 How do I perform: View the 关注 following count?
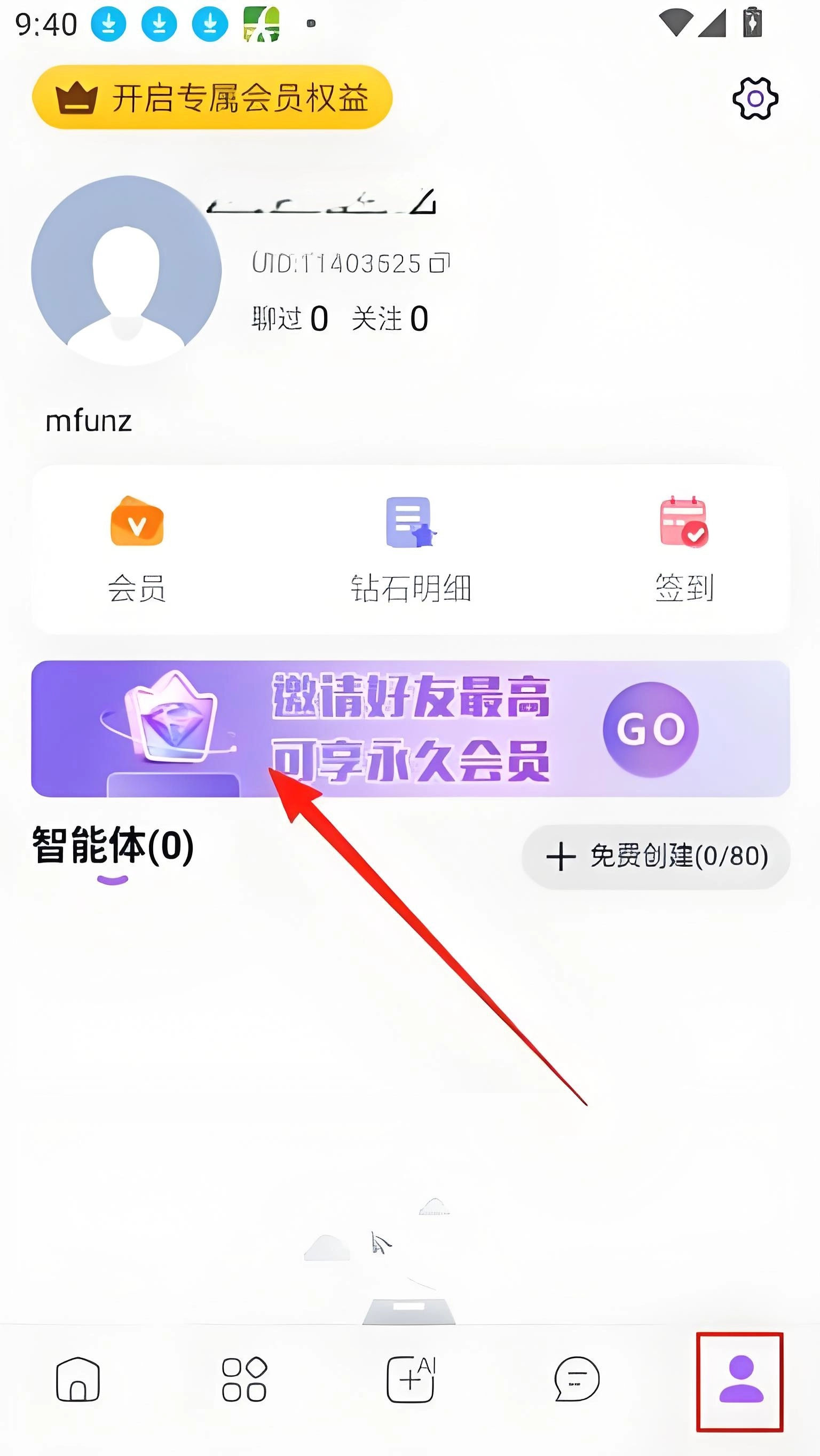point(390,318)
